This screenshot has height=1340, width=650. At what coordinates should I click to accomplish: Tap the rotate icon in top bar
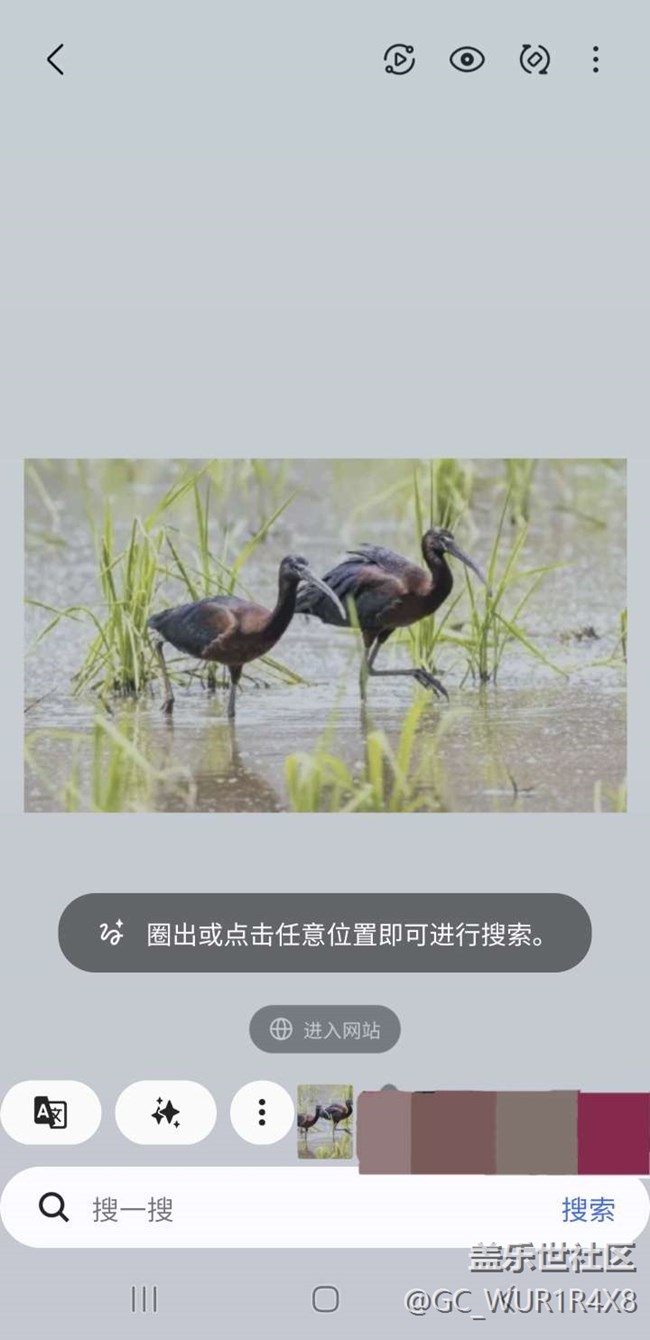coord(534,60)
